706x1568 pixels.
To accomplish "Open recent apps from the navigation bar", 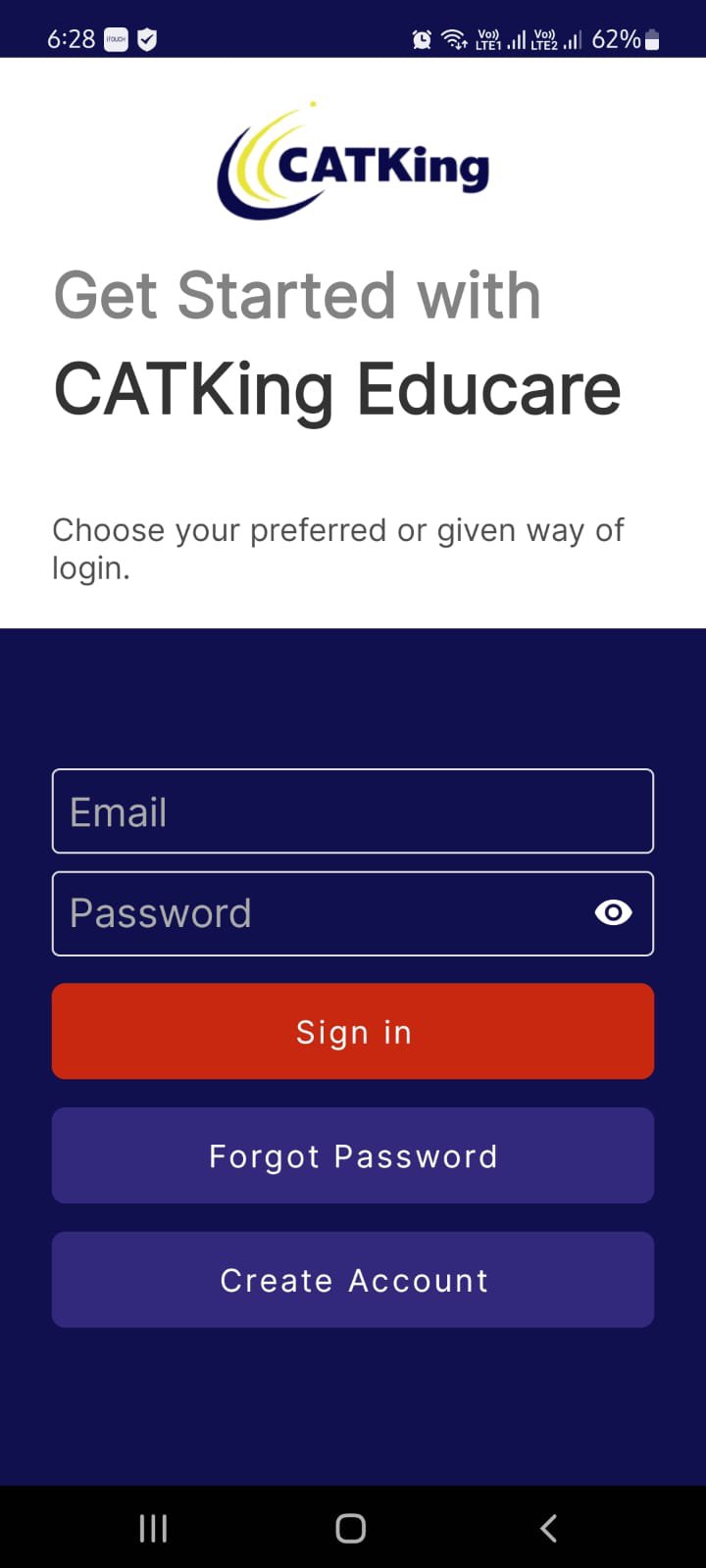I will click(153, 1527).
